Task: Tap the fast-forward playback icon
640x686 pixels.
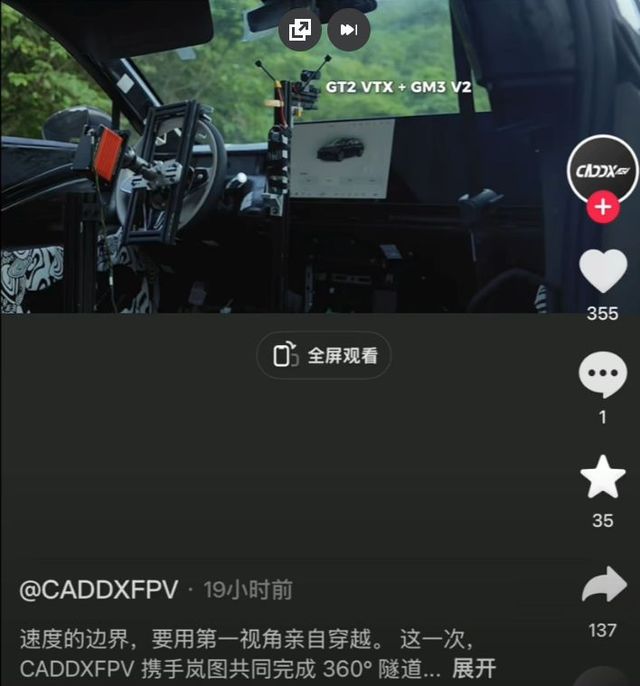Action: (349, 29)
